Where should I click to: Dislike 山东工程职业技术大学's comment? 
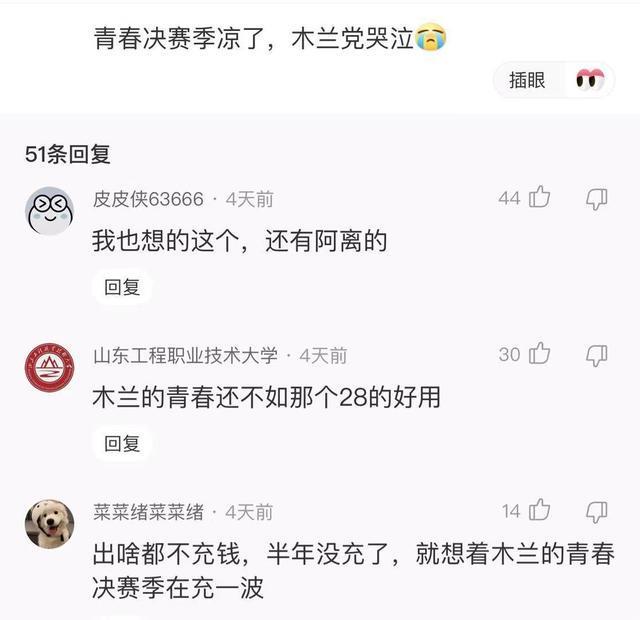coord(597,354)
